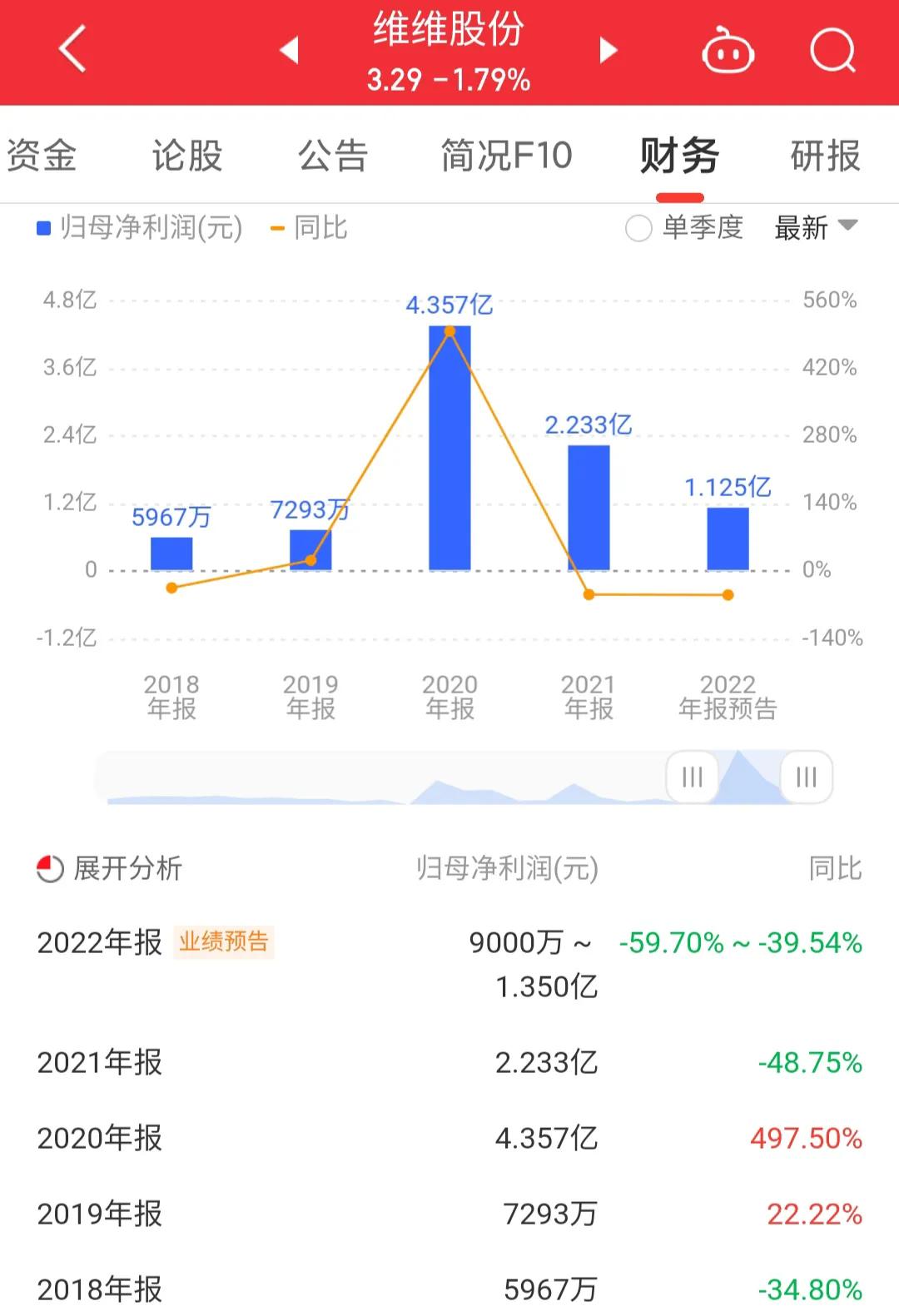Open the robot assistant icon

coord(727,48)
